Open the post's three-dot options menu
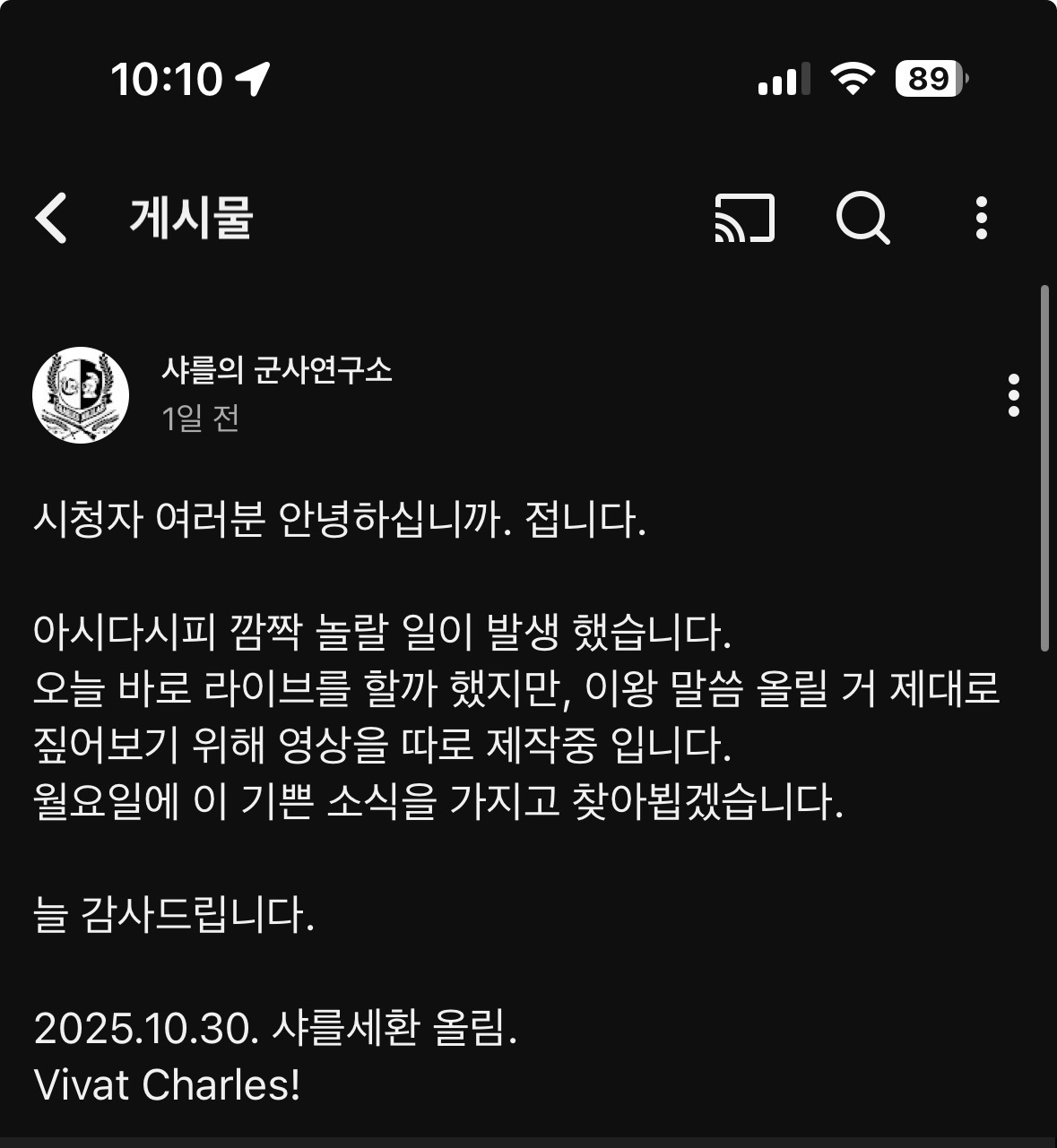 1013,395
